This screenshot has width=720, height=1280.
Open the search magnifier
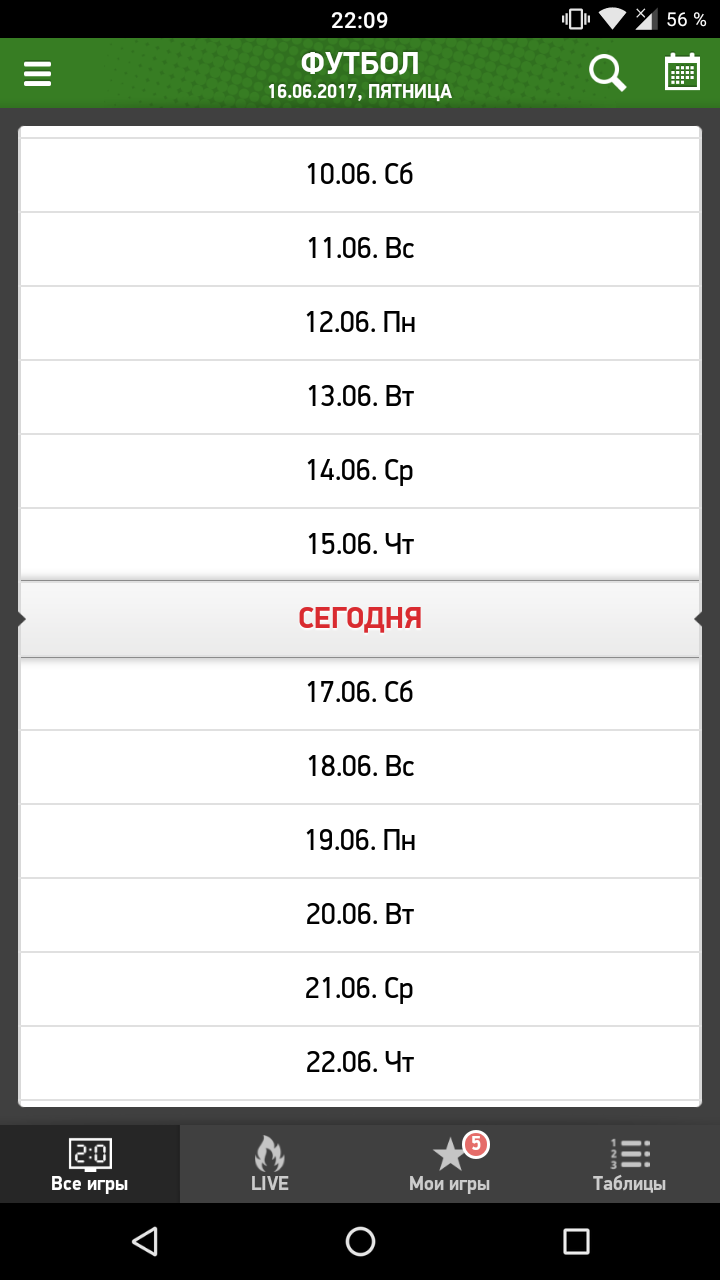coord(607,73)
